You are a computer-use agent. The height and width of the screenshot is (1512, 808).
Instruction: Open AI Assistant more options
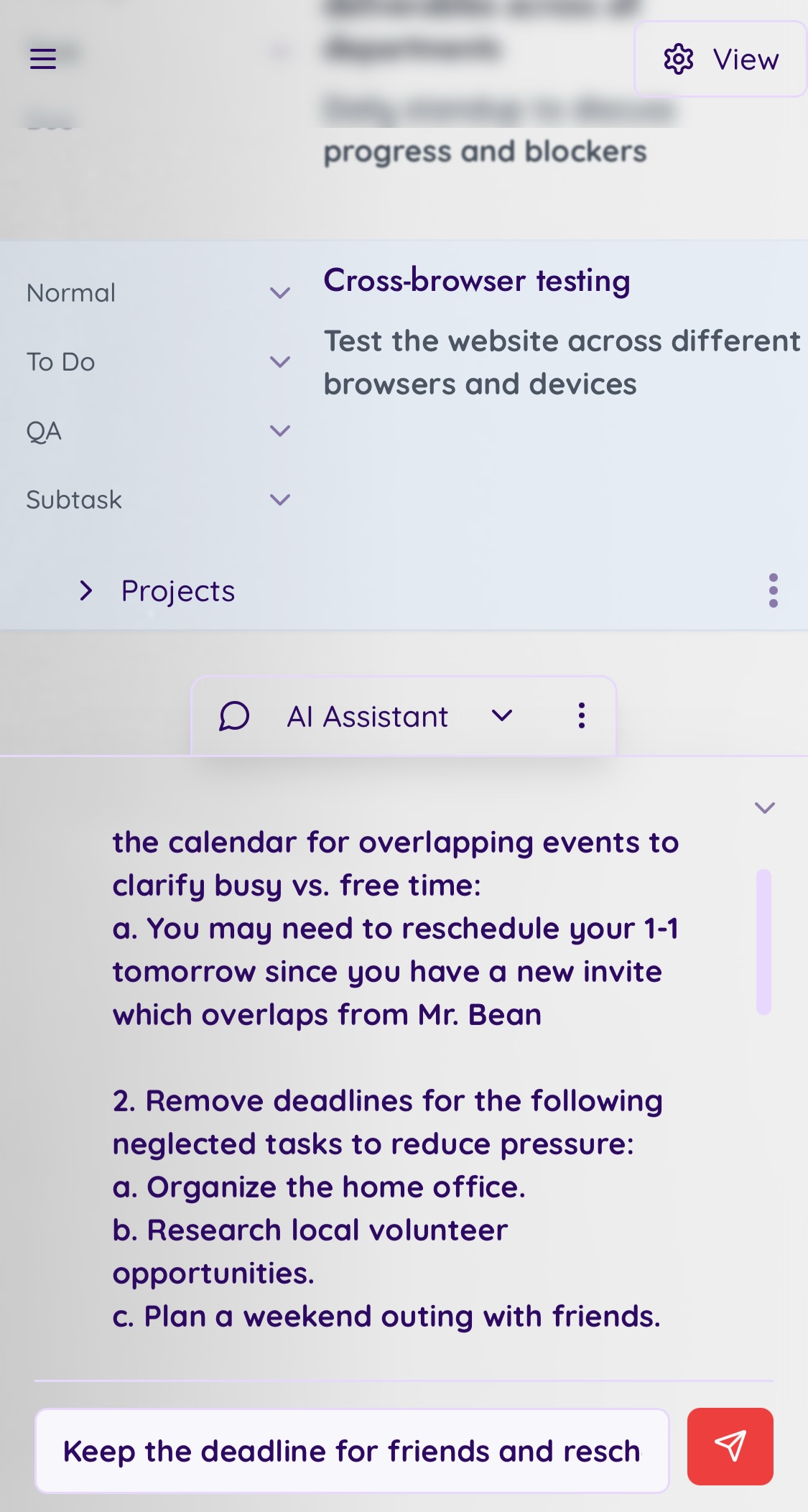[x=581, y=715]
